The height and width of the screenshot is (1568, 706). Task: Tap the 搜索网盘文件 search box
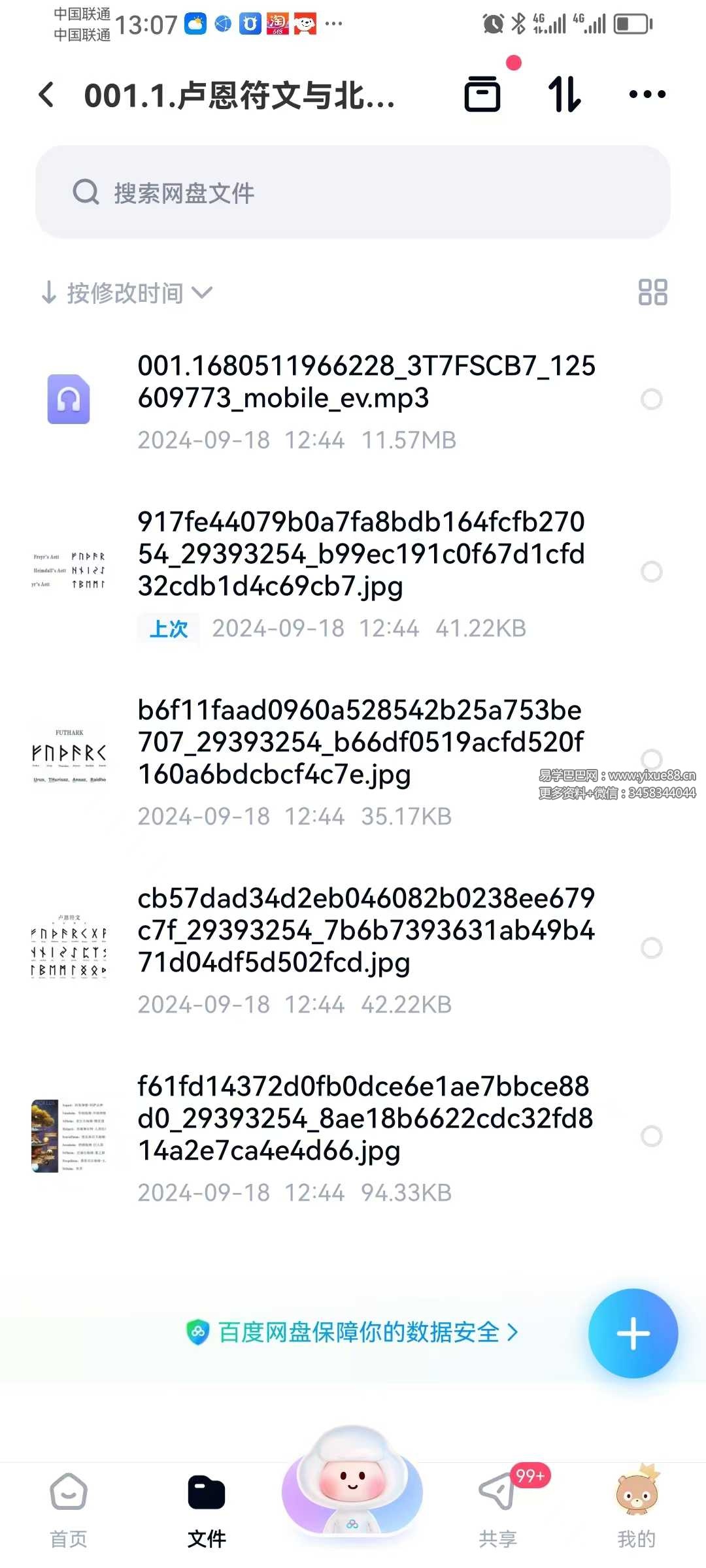[353, 193]
